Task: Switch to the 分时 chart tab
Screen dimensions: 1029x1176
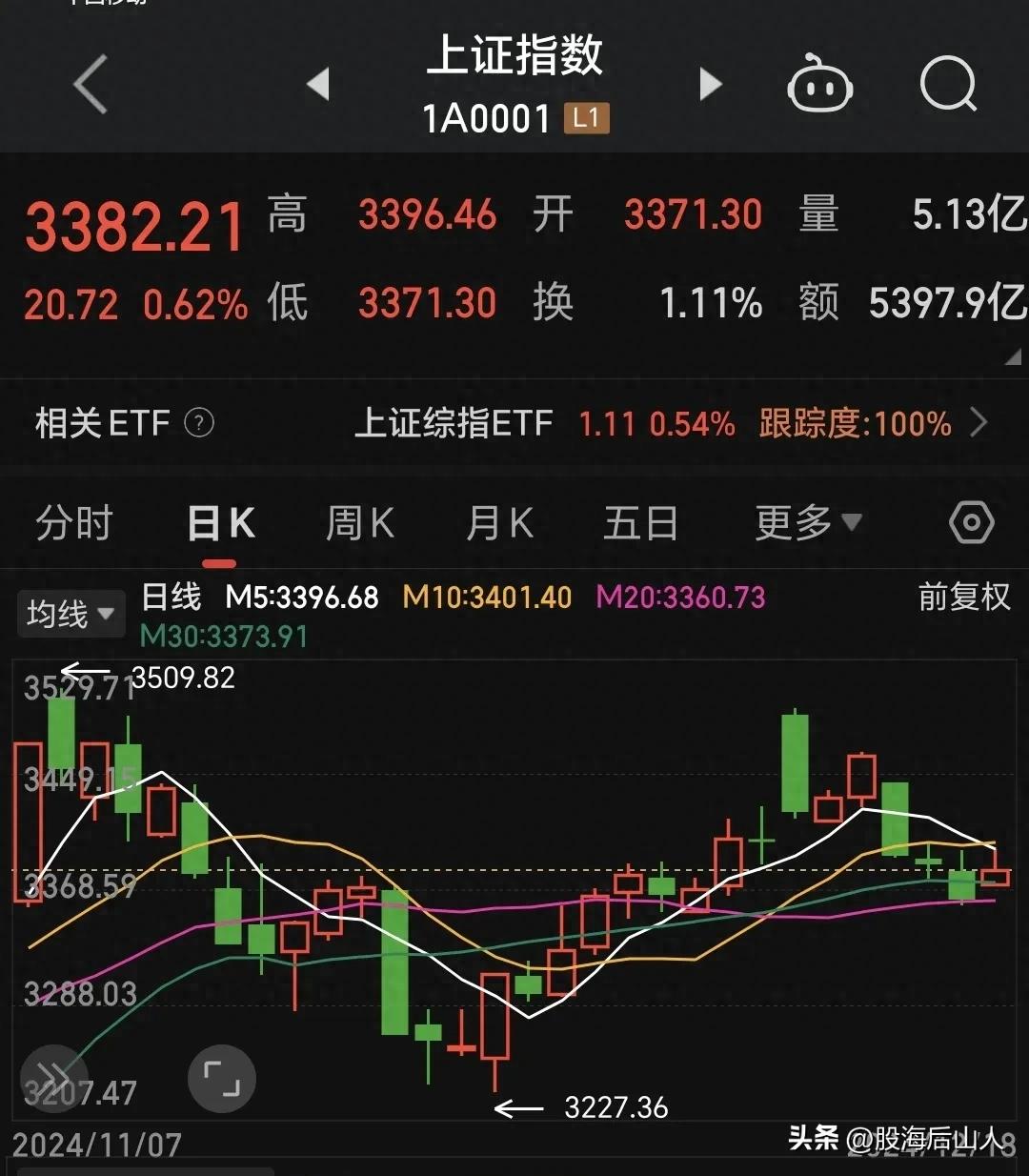Action: pos(74,523)
